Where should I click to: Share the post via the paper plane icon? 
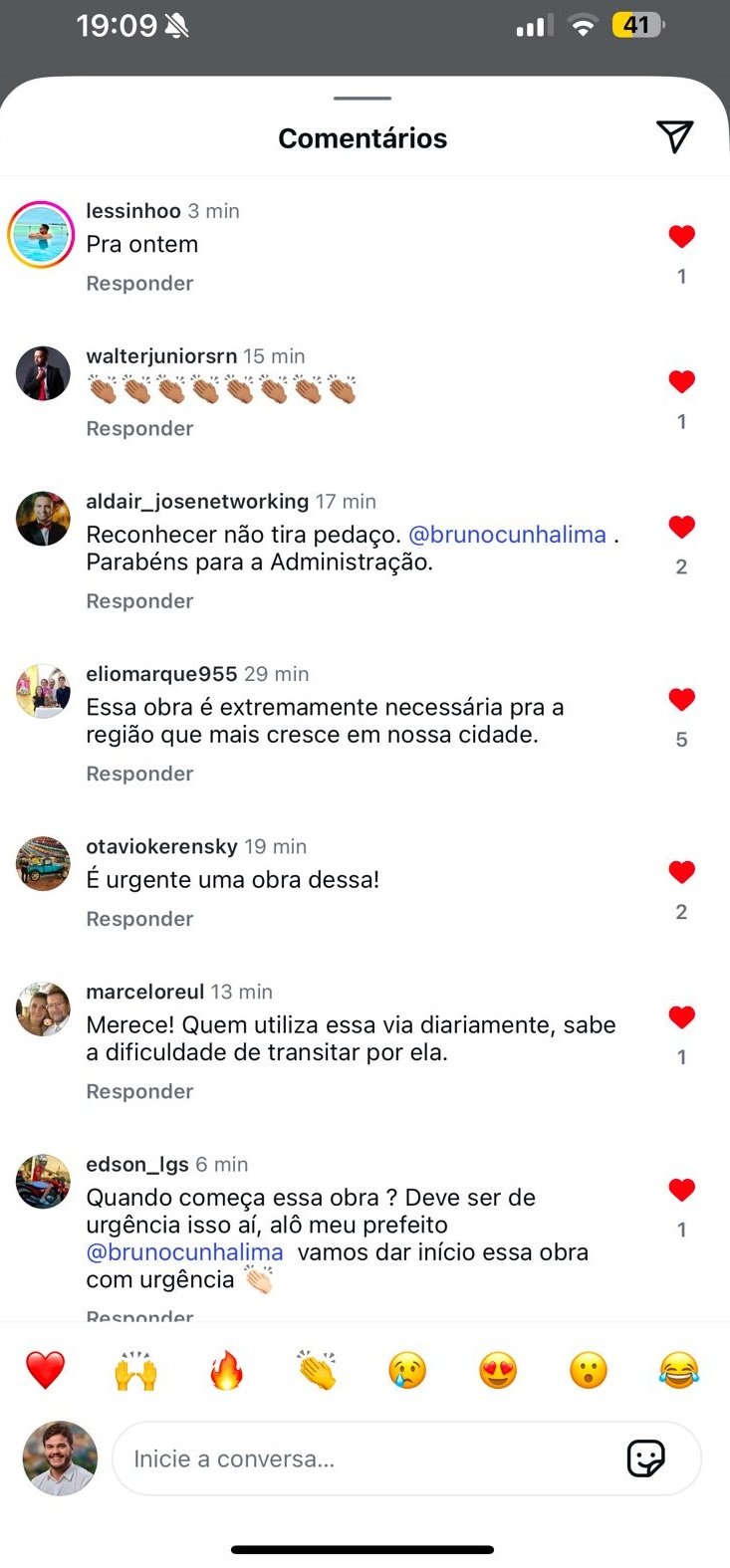coord(674,137)
